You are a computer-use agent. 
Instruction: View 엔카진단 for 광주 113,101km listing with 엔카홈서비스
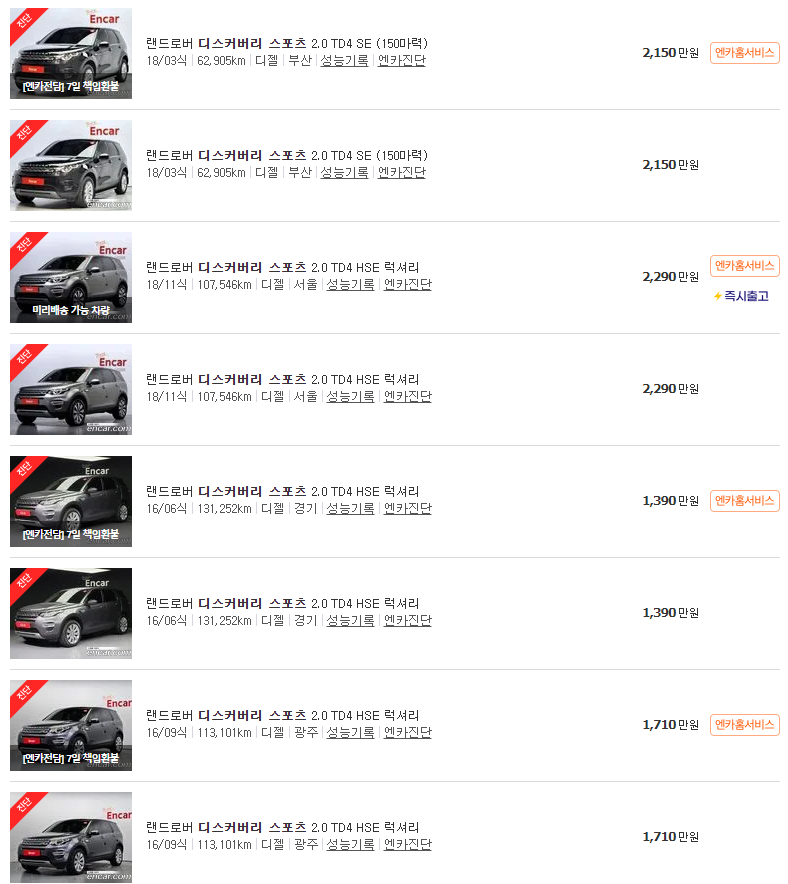(408, 732)
